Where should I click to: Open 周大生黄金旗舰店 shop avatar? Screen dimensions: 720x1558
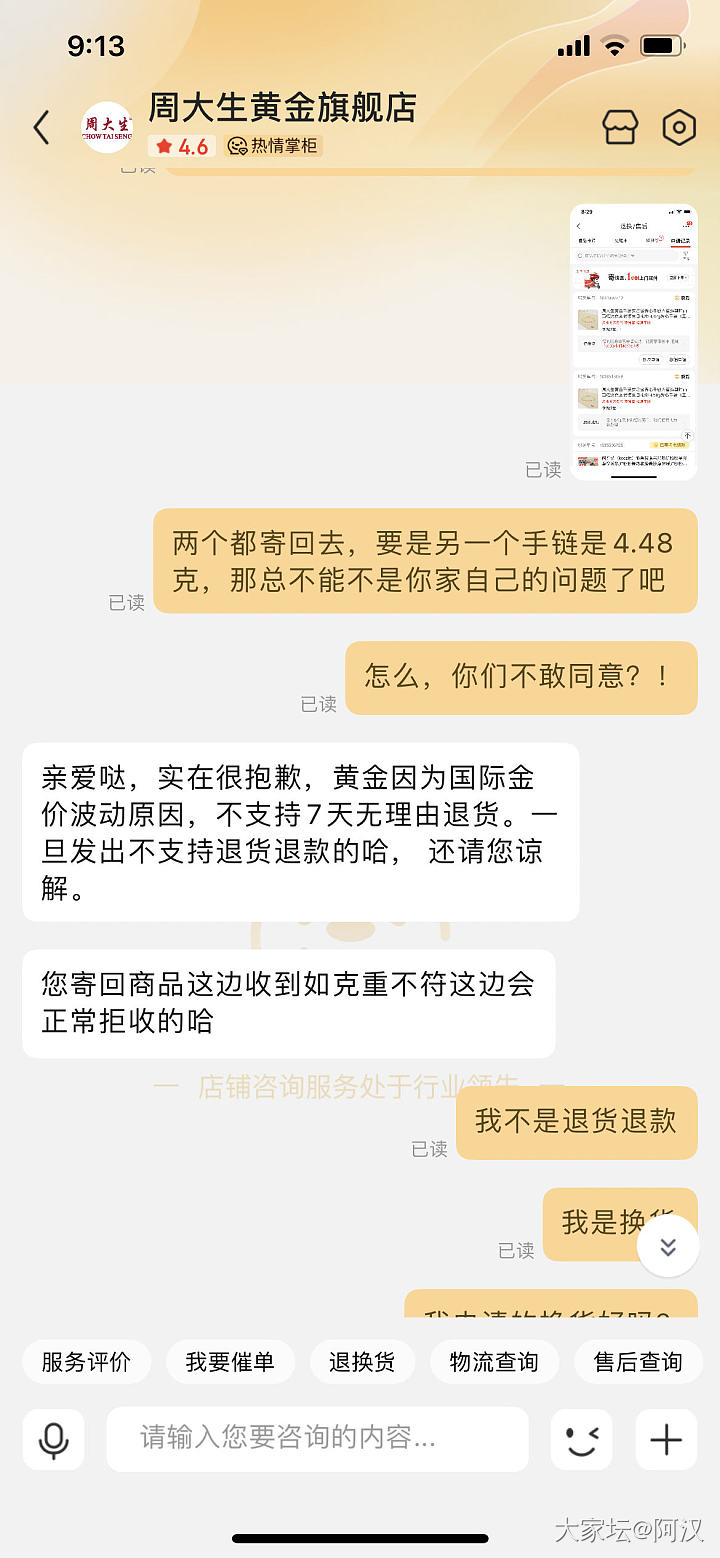pyautogui.click(x=107, y=127)
